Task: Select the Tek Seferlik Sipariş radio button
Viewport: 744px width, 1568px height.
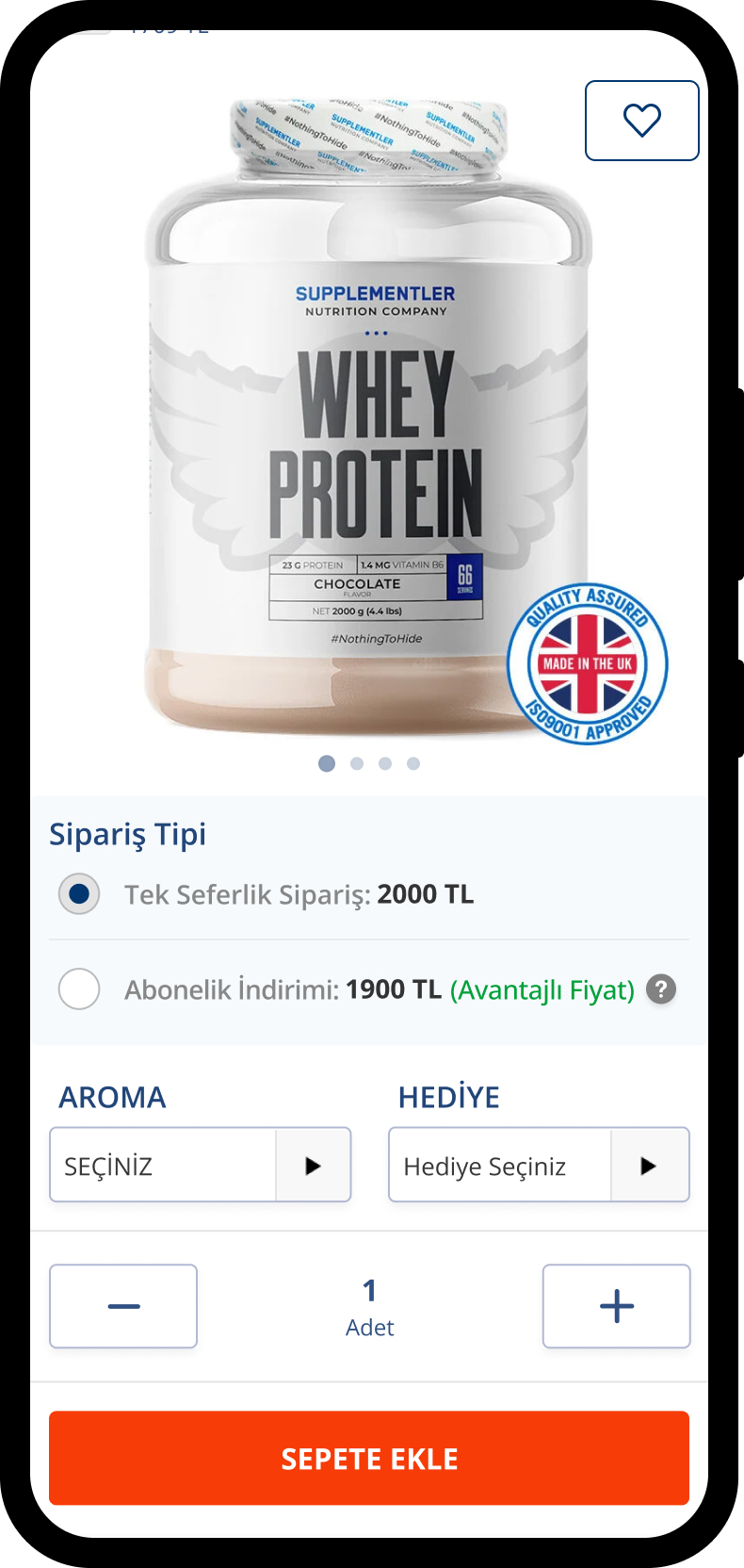Action: pos(79,893)
